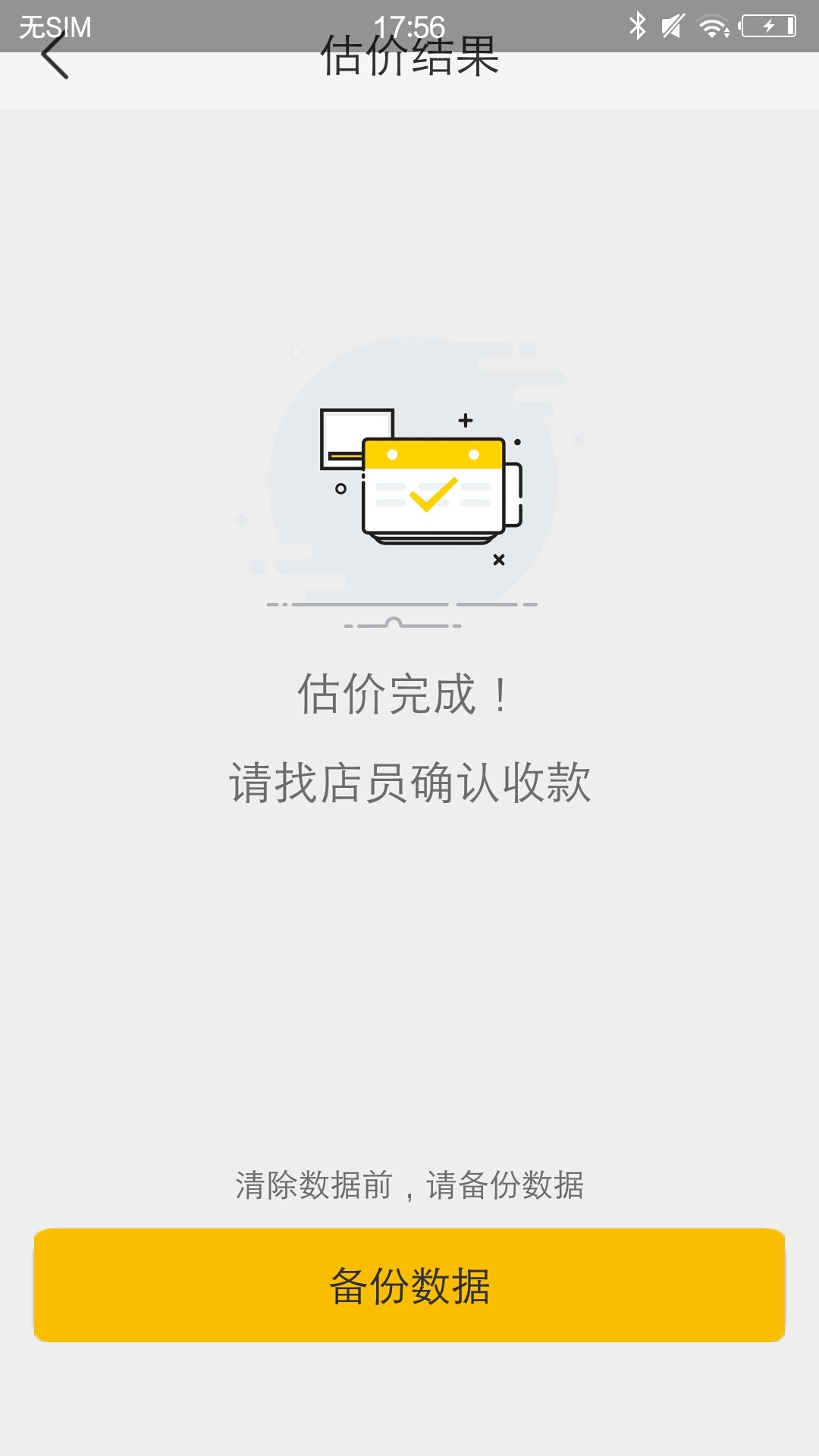Tap the muted speaker status icon
Screen dimensions: 819x1456
(672, 25)
